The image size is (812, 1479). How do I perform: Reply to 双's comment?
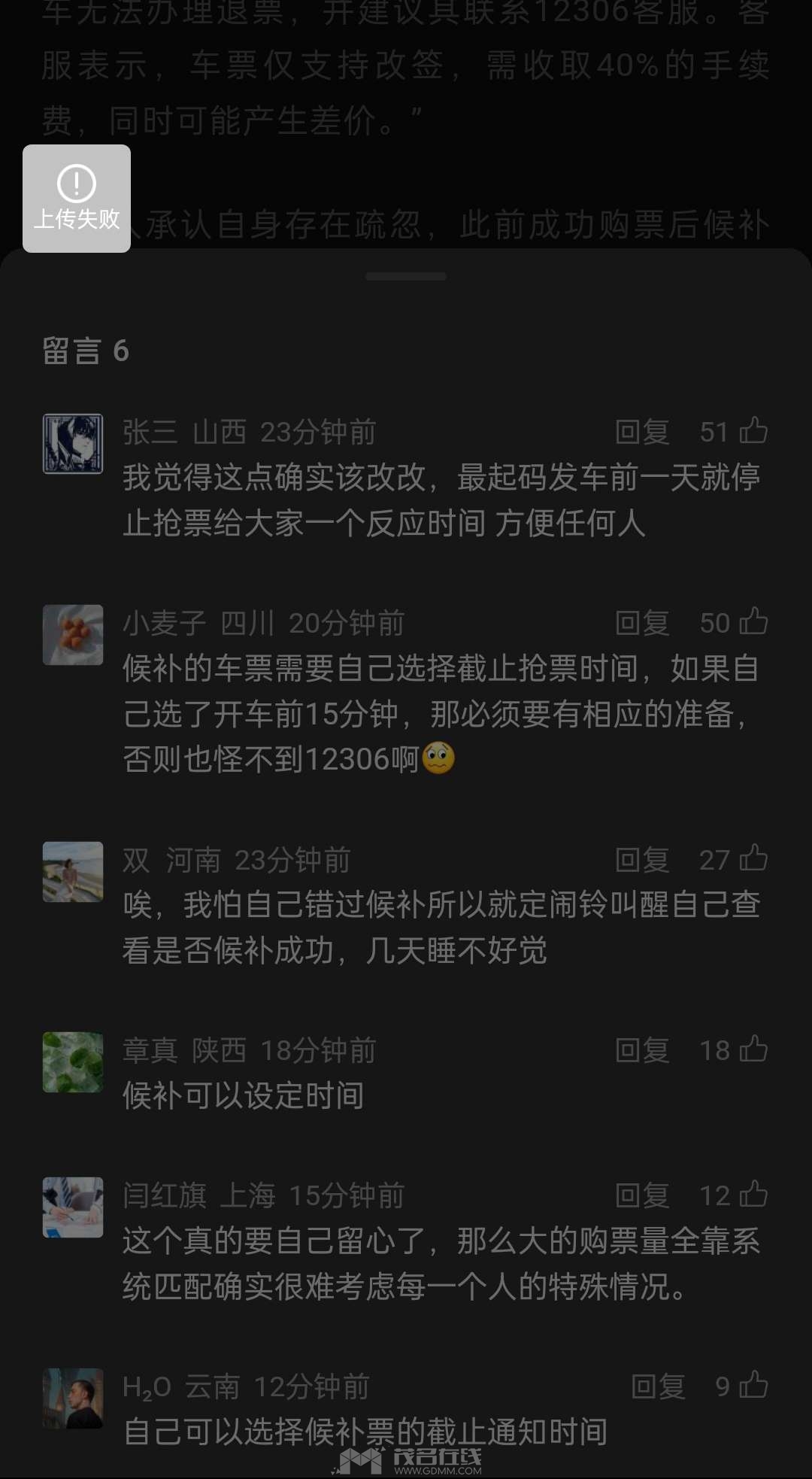[x=642, y=860]
